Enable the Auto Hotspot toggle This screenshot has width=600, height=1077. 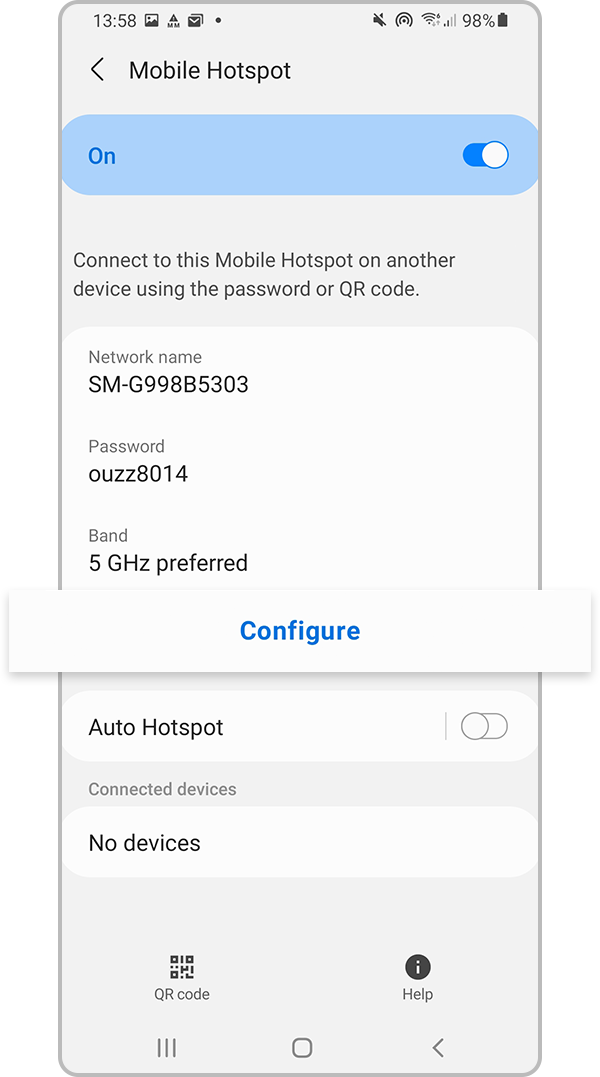[x=484, y=727]
